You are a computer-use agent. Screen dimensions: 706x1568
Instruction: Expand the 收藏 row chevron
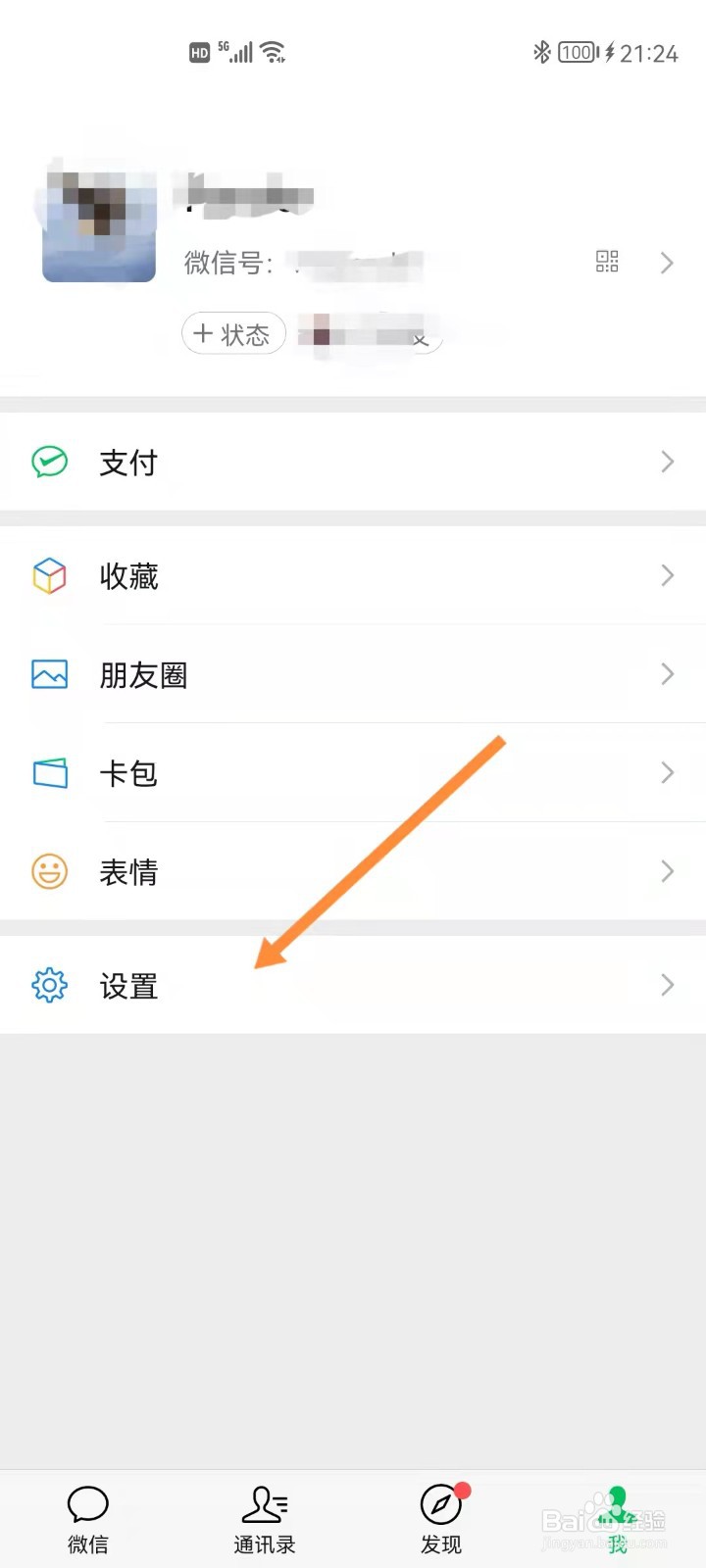coord(668,575)
